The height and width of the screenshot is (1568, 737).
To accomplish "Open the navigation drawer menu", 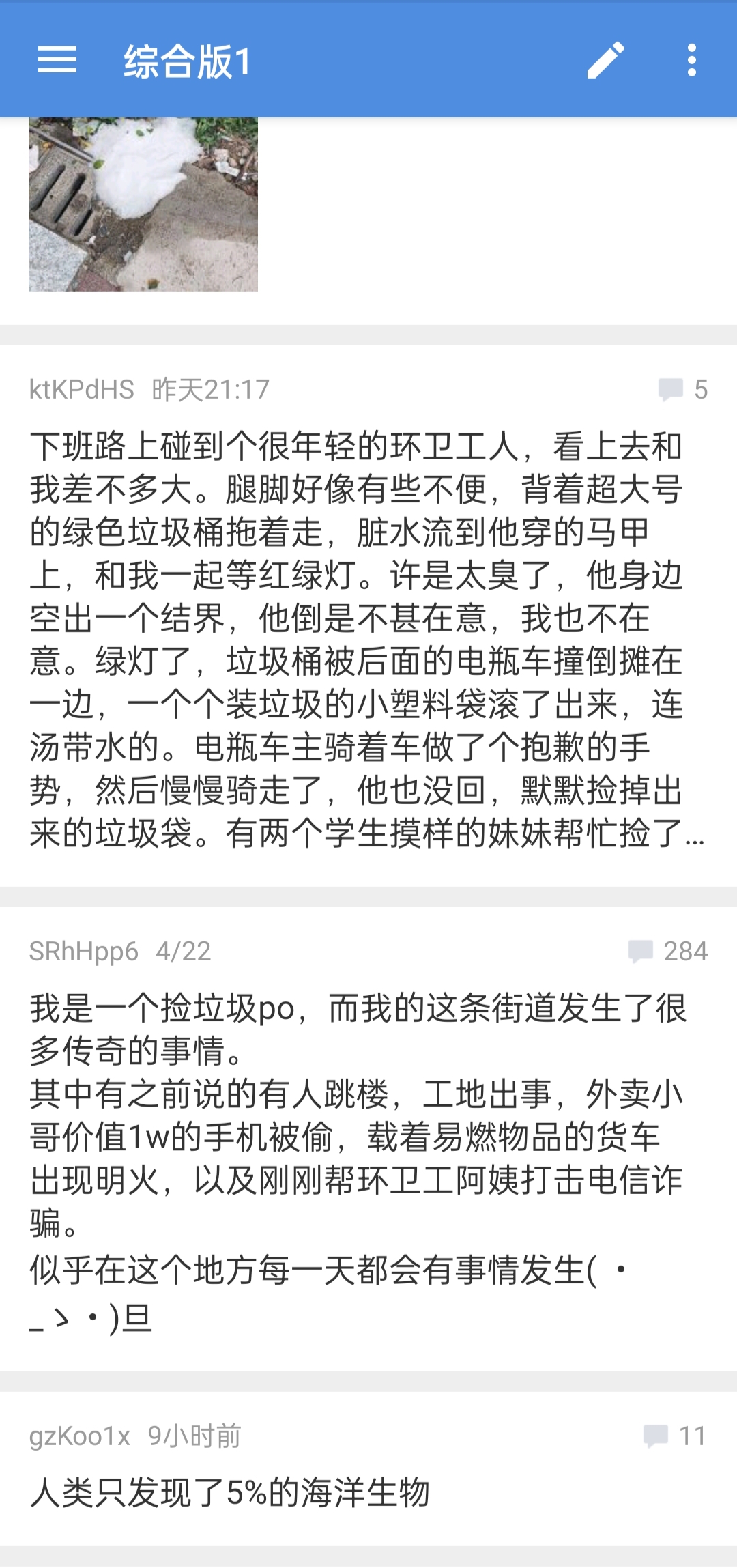I will (x=57, y=60).
